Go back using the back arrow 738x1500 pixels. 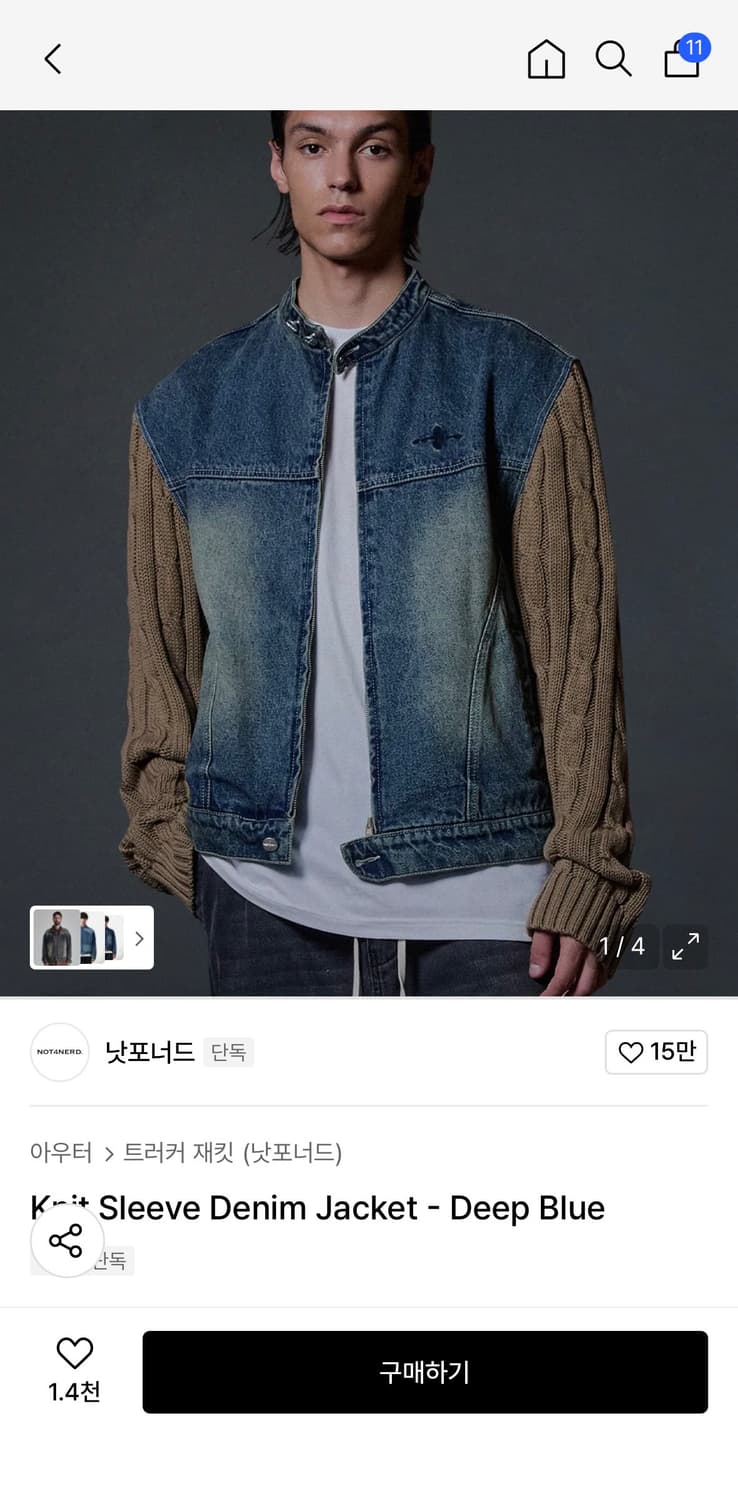pos(53,59)
